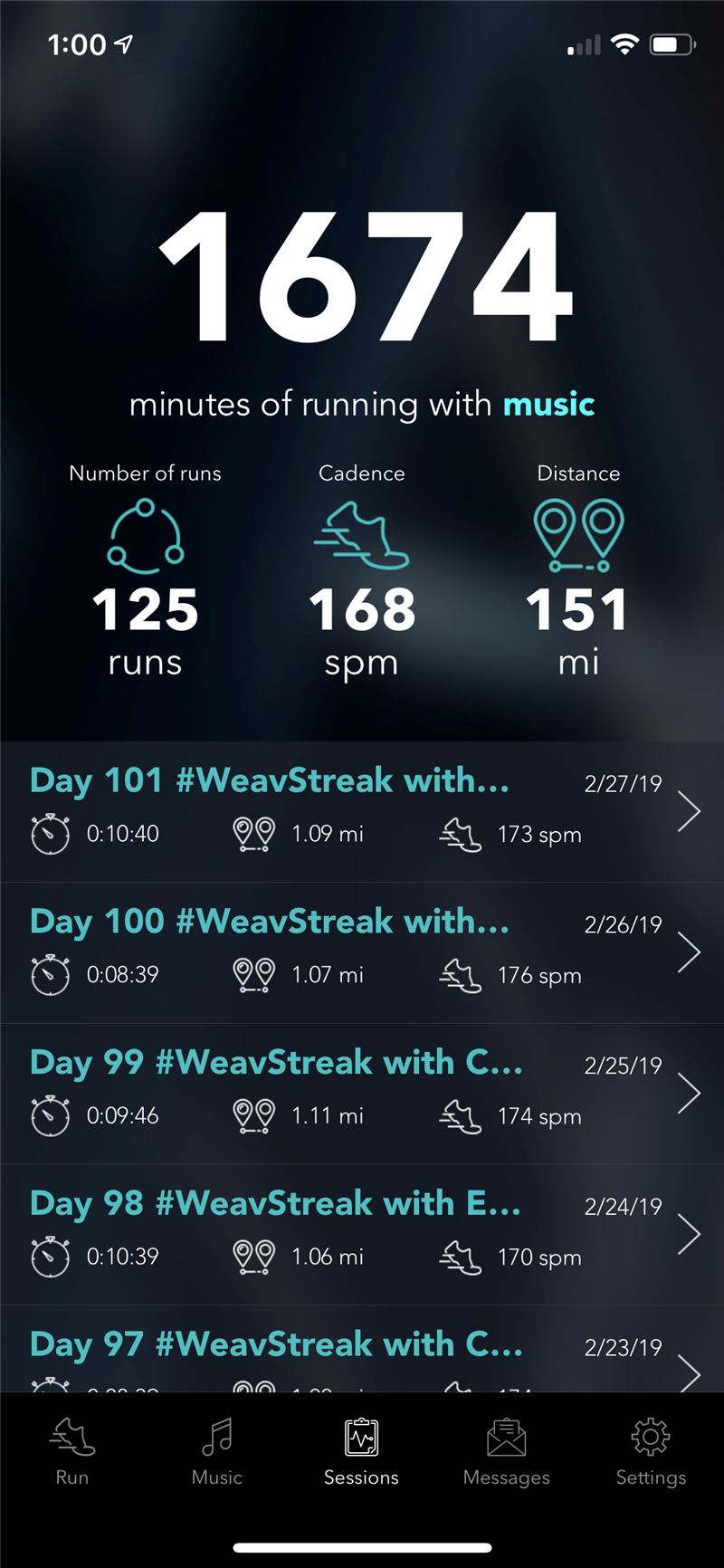Switch to the Run tab

(x=72, y=1451)
